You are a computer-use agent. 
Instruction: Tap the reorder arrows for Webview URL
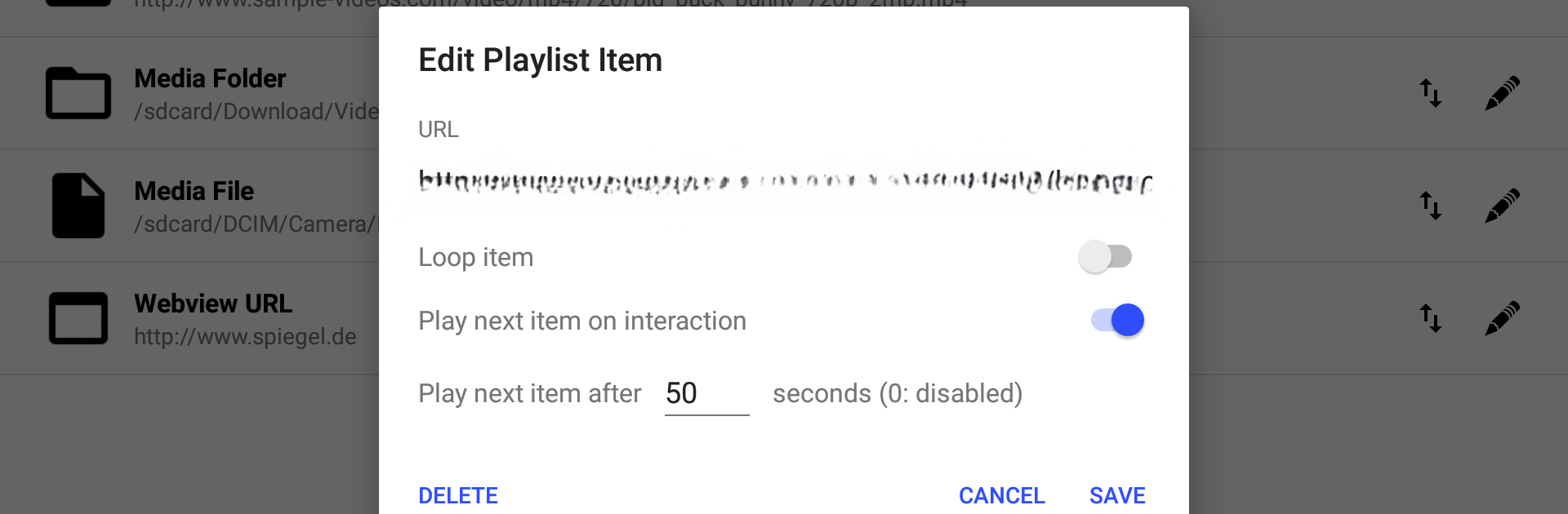(x=1430, y=318)
